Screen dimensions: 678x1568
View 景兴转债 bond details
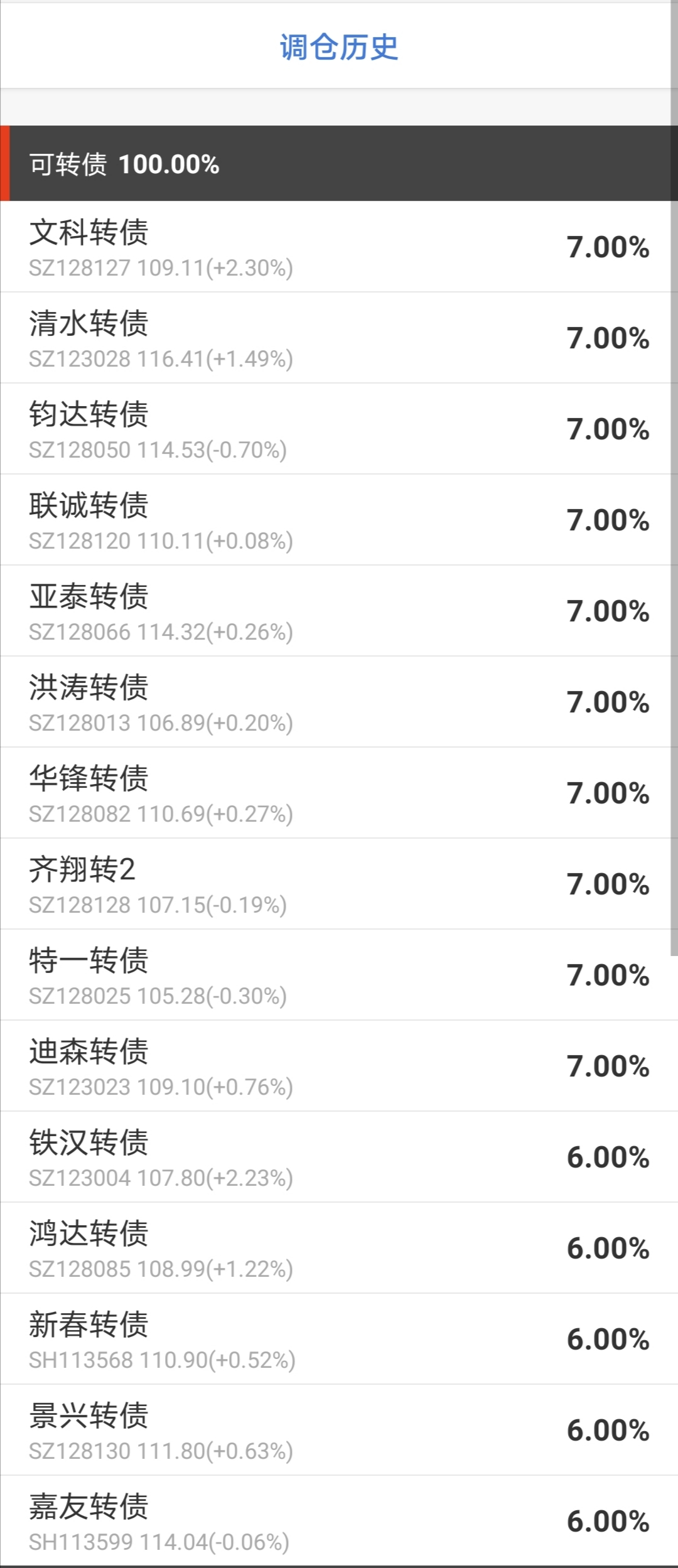[339, 1431]
